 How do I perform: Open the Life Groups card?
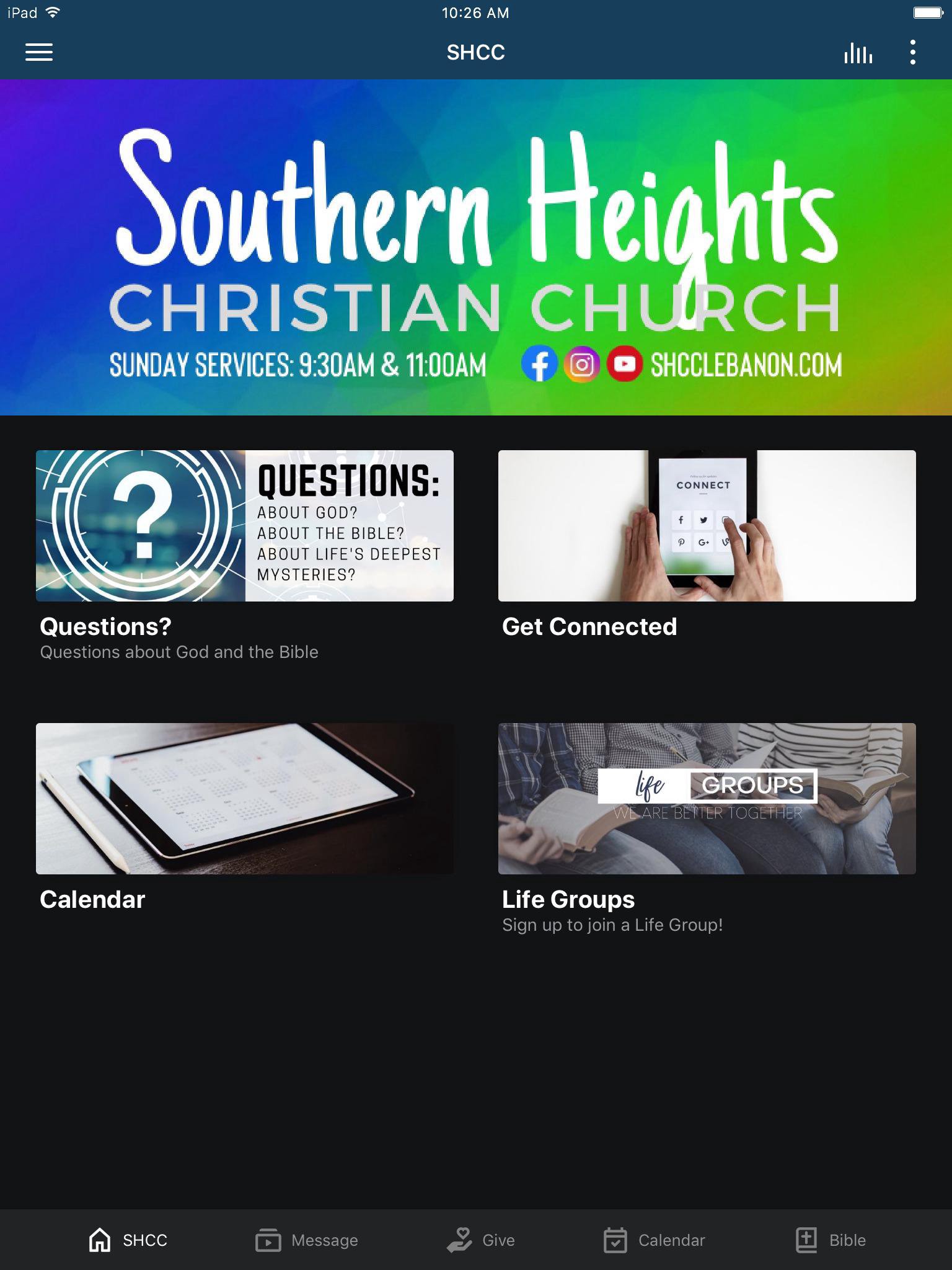(x=707, y=799)
